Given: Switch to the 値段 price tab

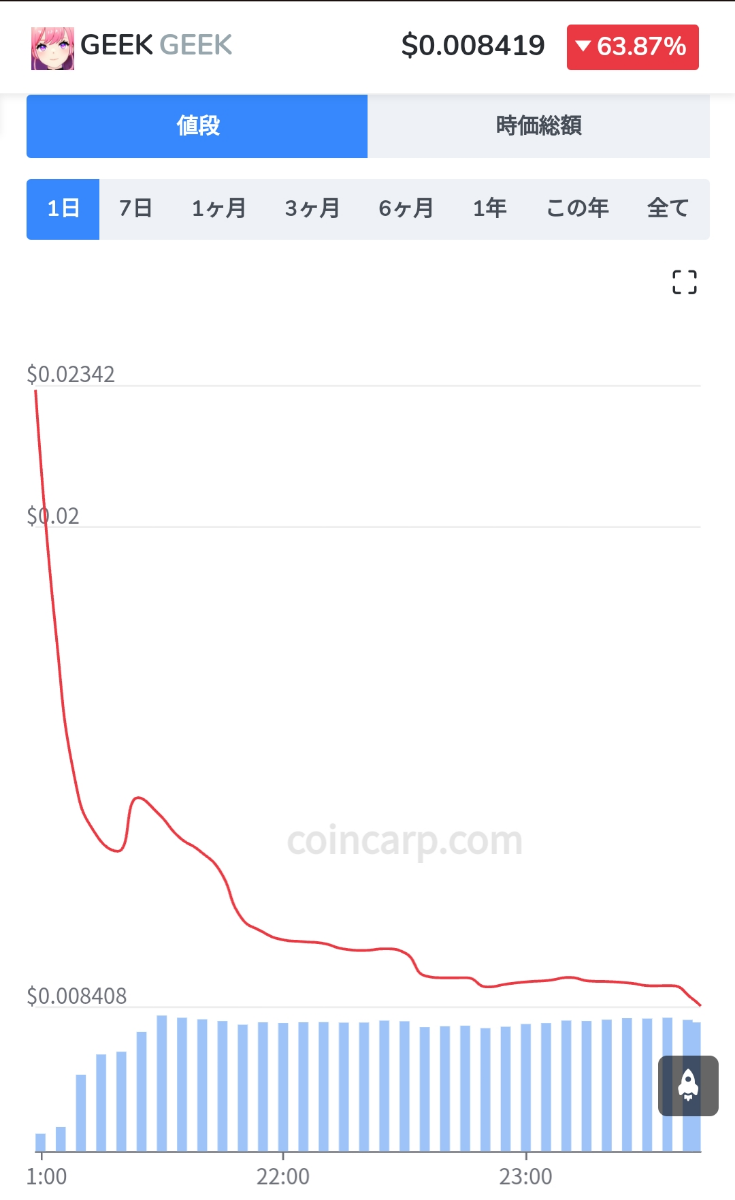Looking at the screenshot, I should point(197,126).
